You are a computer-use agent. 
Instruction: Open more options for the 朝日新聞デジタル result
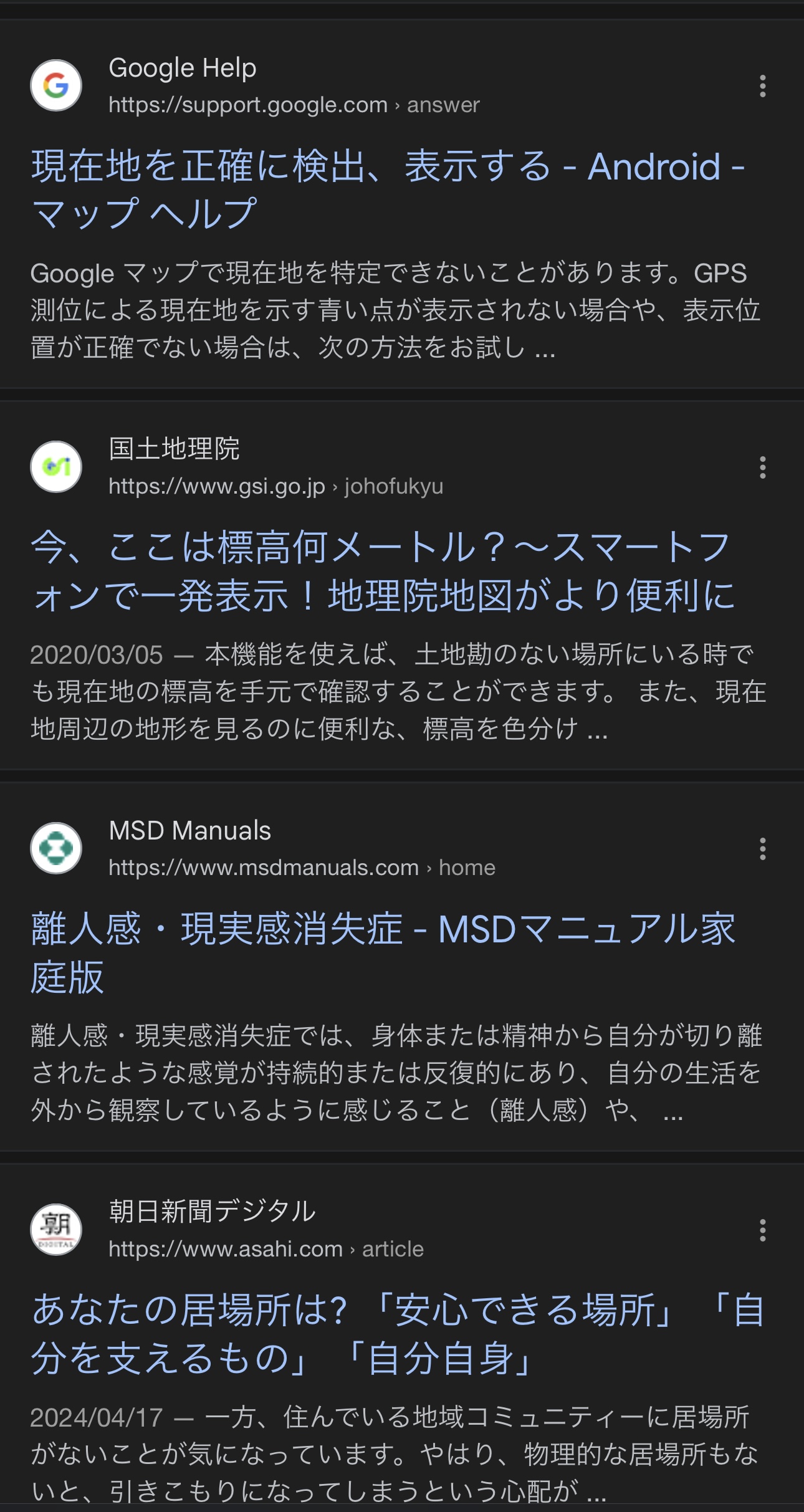click(x=762, y=1230)
